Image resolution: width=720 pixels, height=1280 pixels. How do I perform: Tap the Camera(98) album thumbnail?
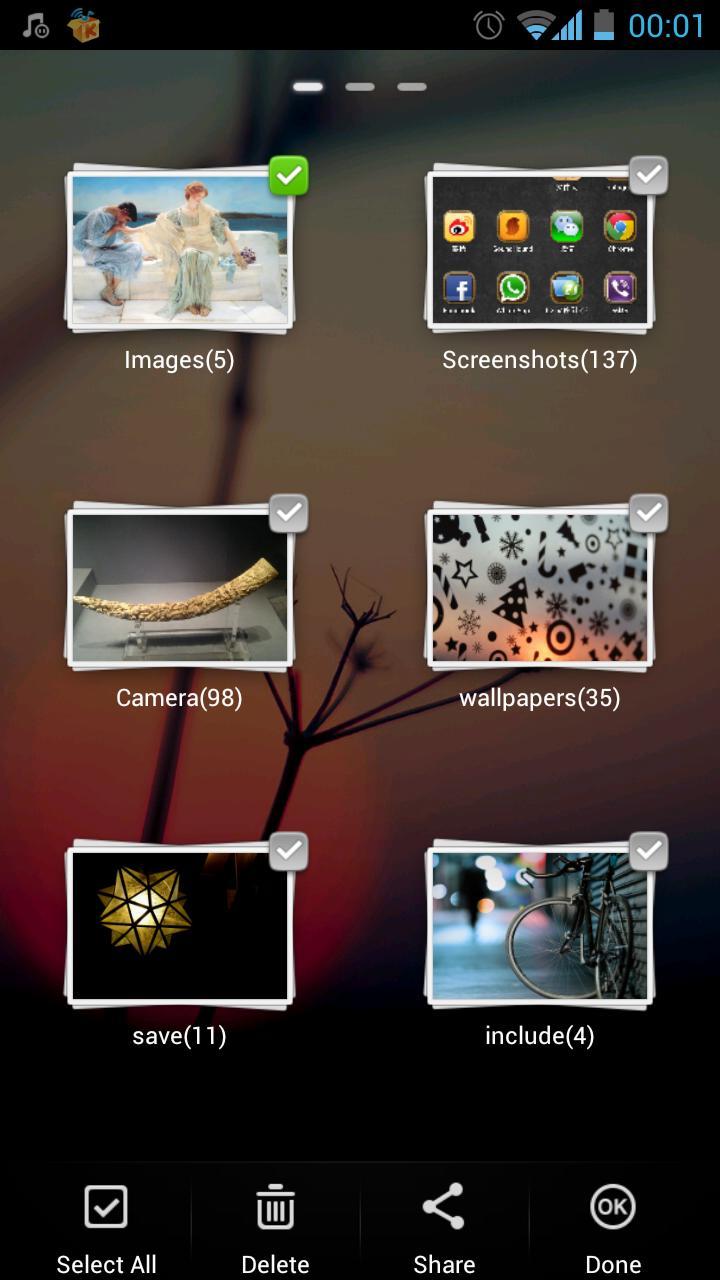pyautogui.click(x=180, y=587)
